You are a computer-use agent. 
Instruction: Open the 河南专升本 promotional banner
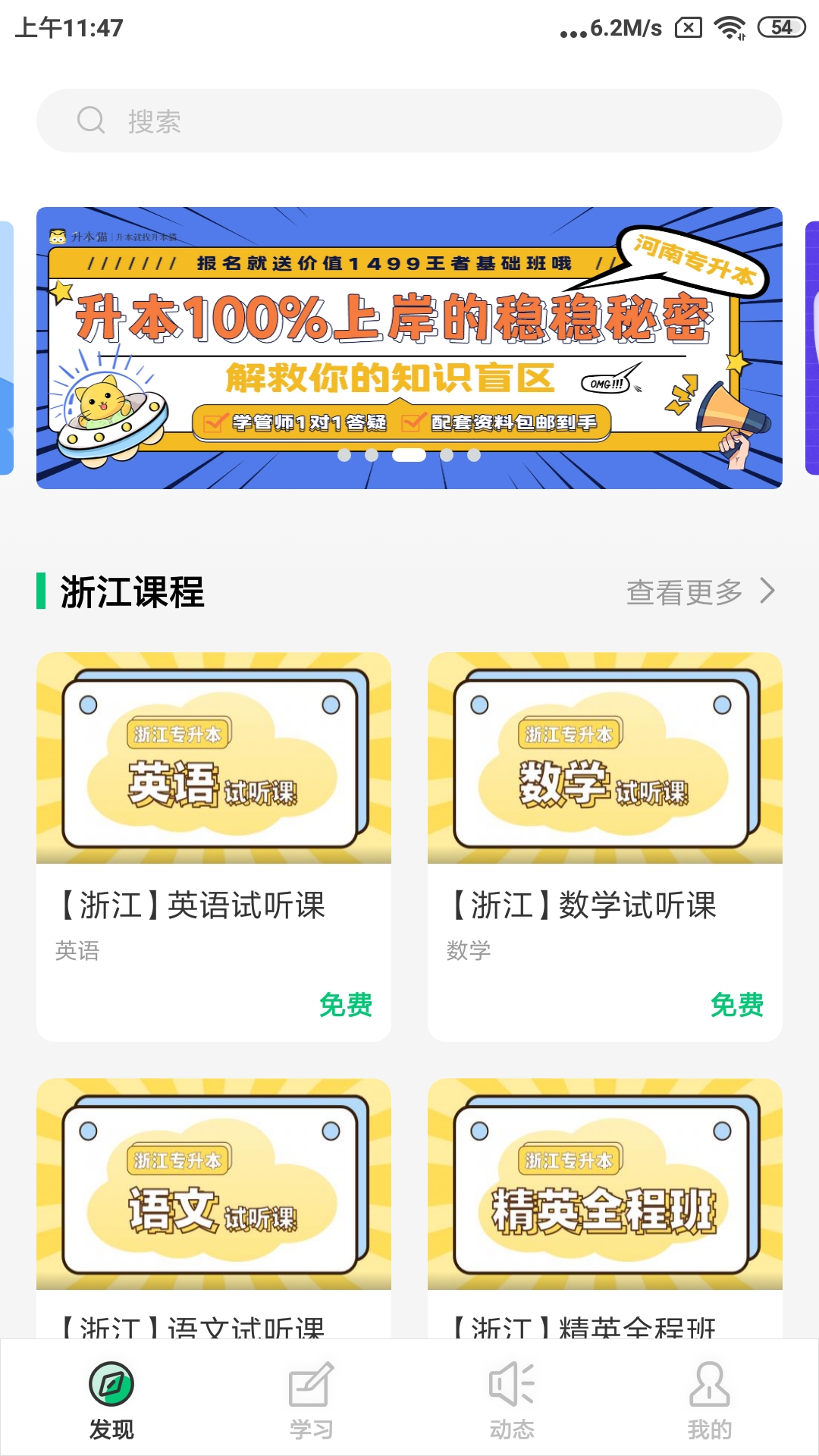click(x=409, y=348)
